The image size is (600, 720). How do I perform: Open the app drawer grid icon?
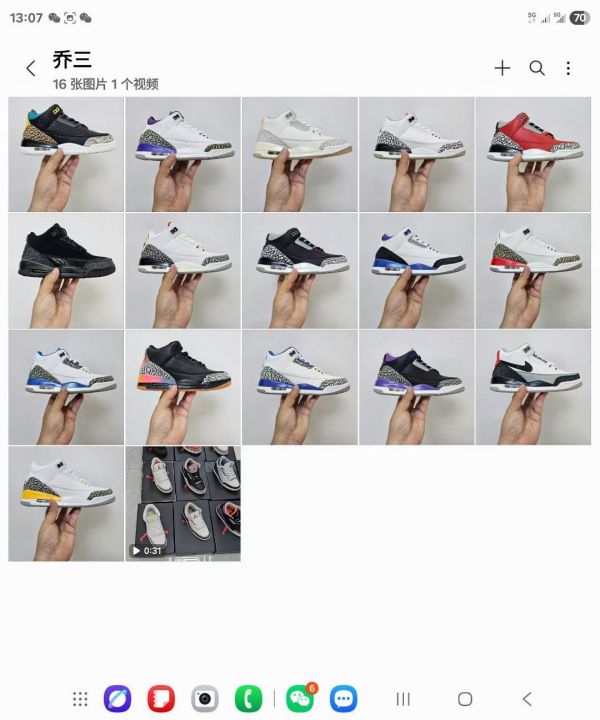tap(81, 699)
